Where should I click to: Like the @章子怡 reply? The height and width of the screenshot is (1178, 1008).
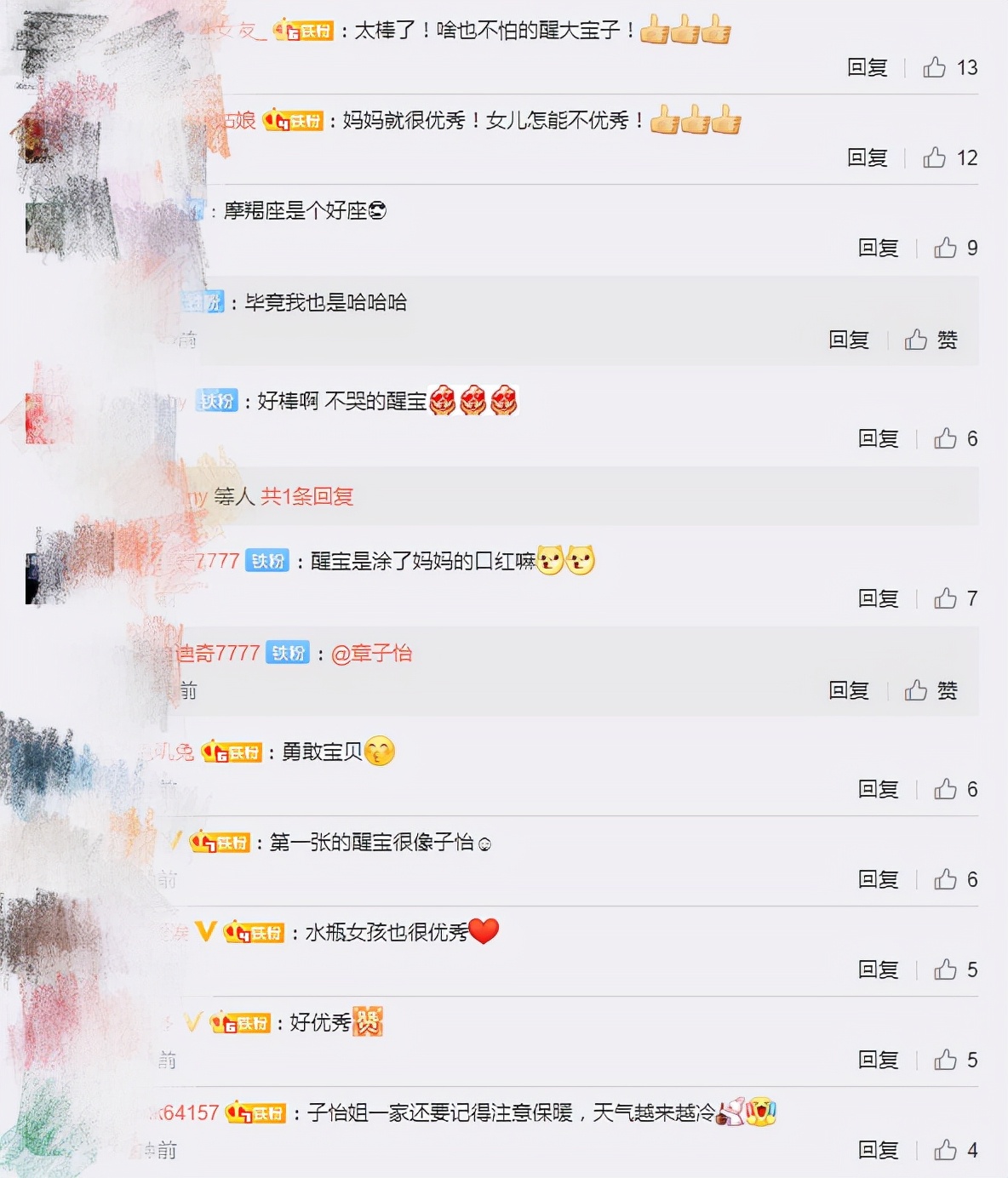coord(930,690)
